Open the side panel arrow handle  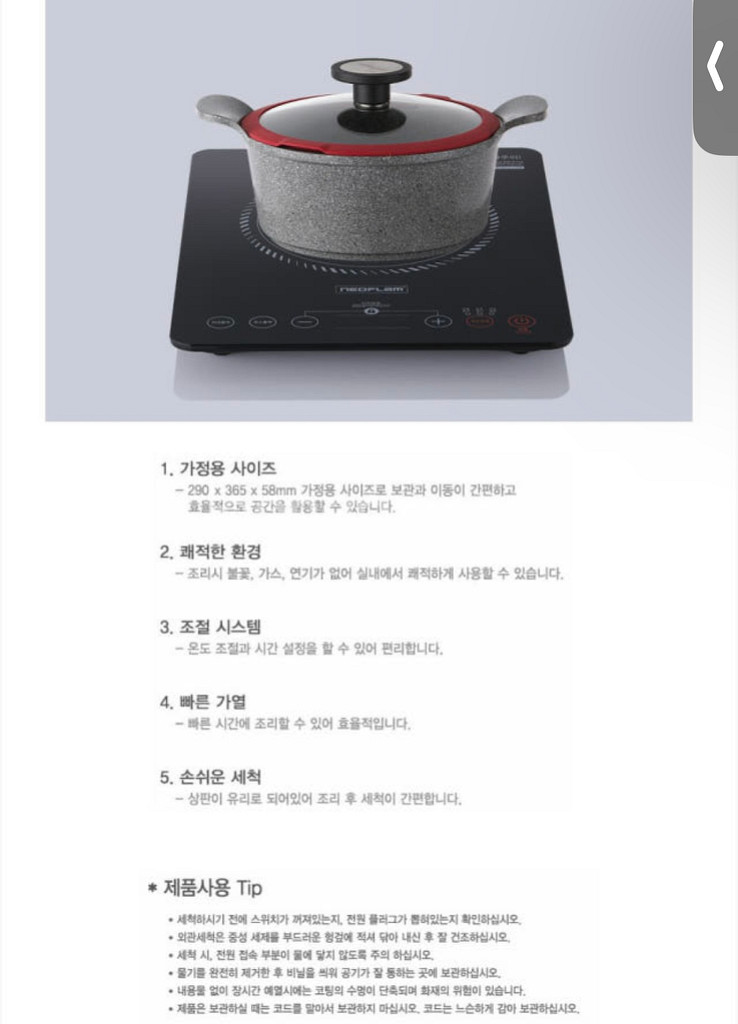click(x=716, y=68)
